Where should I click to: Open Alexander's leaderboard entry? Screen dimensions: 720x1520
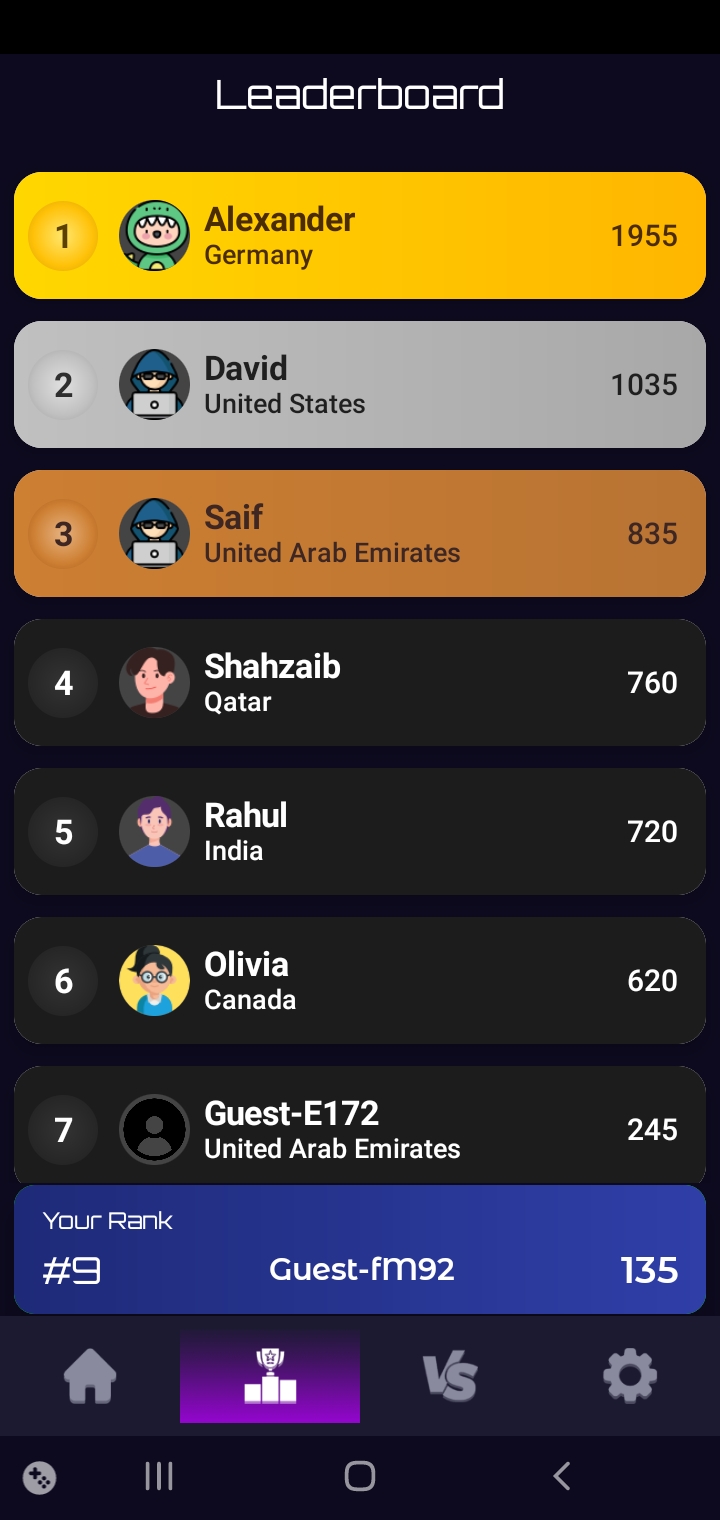(x=360, y=235)
